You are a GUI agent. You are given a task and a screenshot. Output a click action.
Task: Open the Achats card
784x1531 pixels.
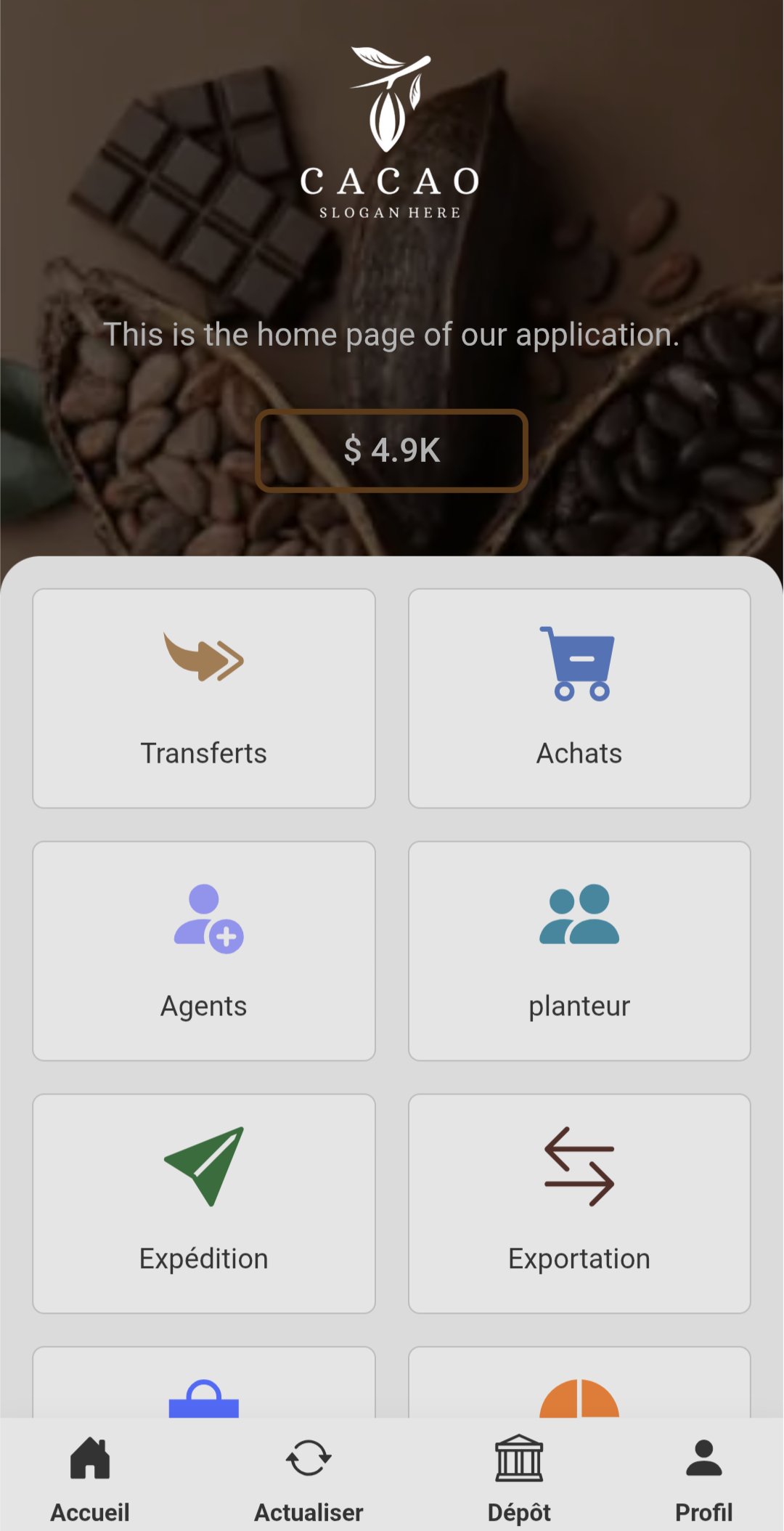tap(579, 698)
